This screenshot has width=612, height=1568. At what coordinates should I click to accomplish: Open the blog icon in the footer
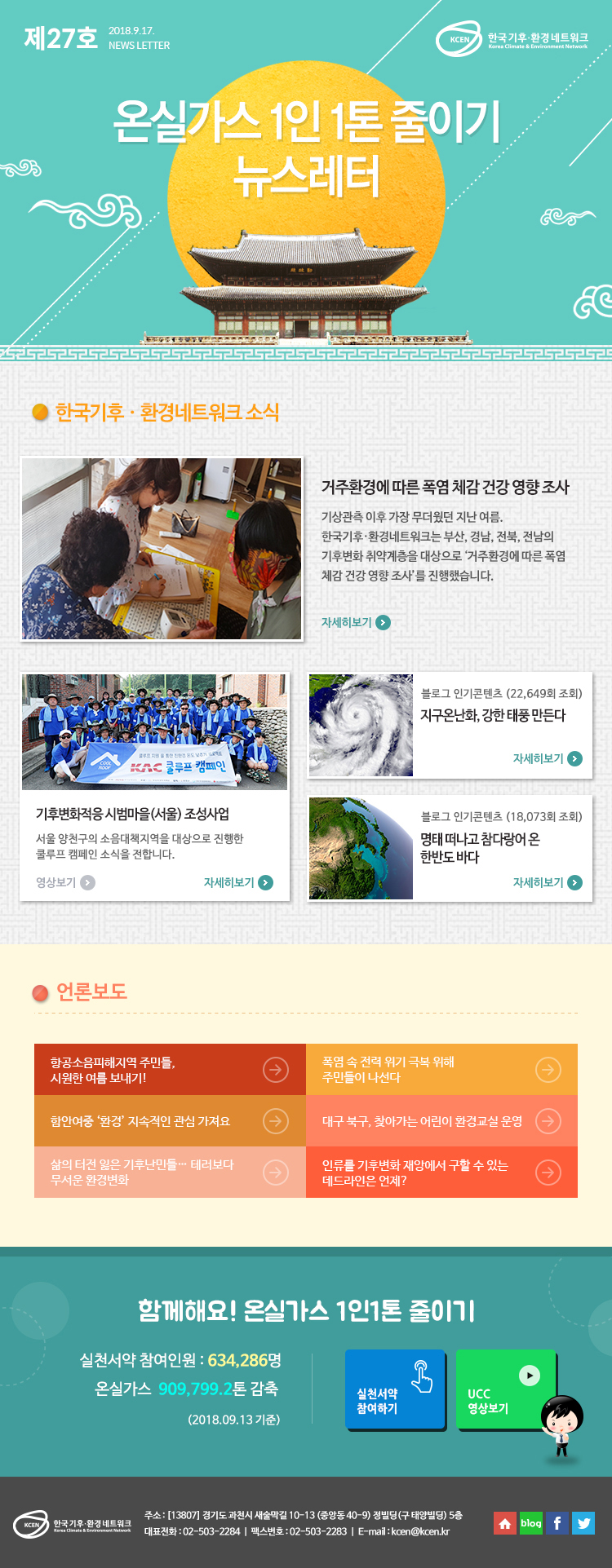(531, 1523)
